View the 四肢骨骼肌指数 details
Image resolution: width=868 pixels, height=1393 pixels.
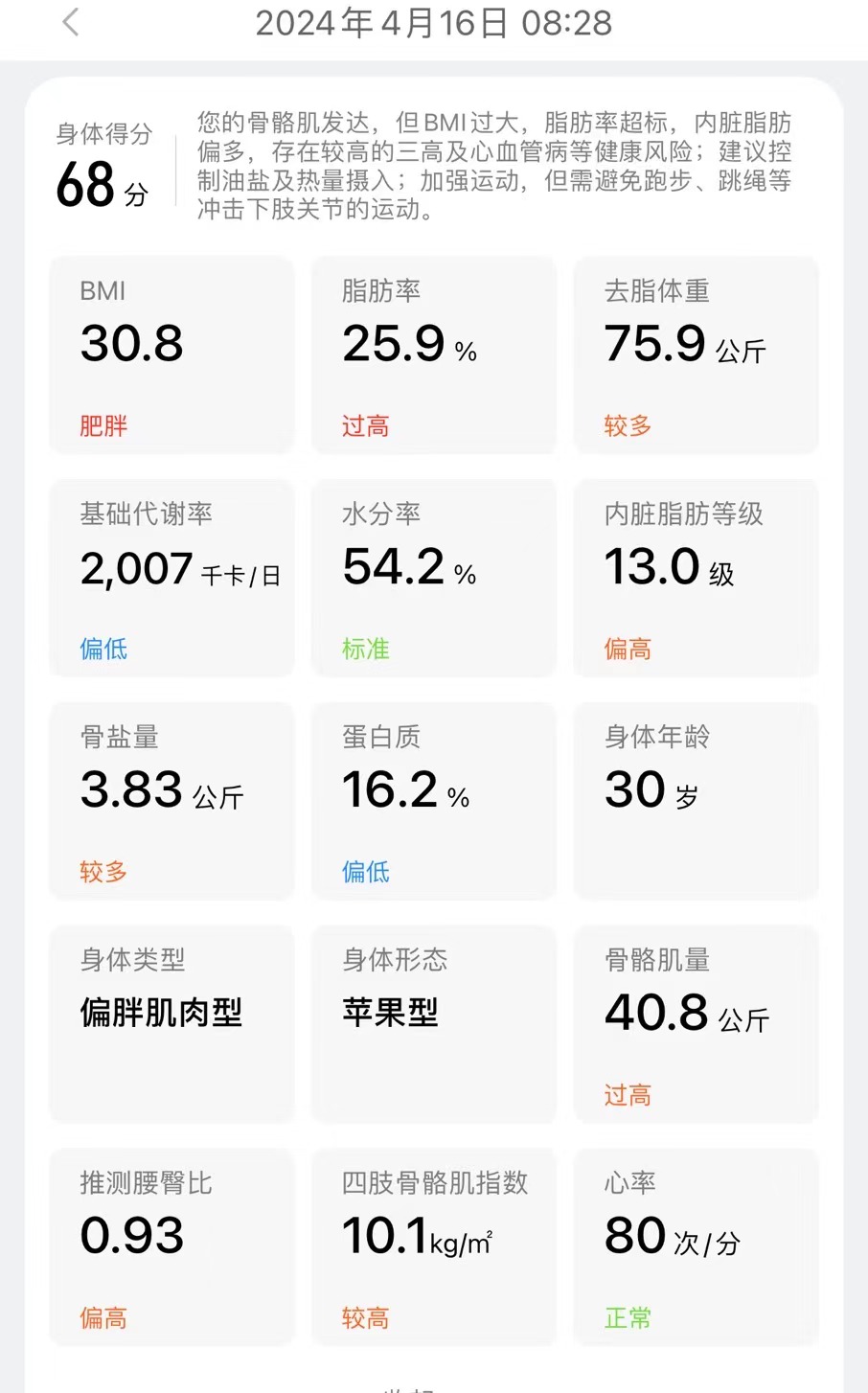(433, 1246)
